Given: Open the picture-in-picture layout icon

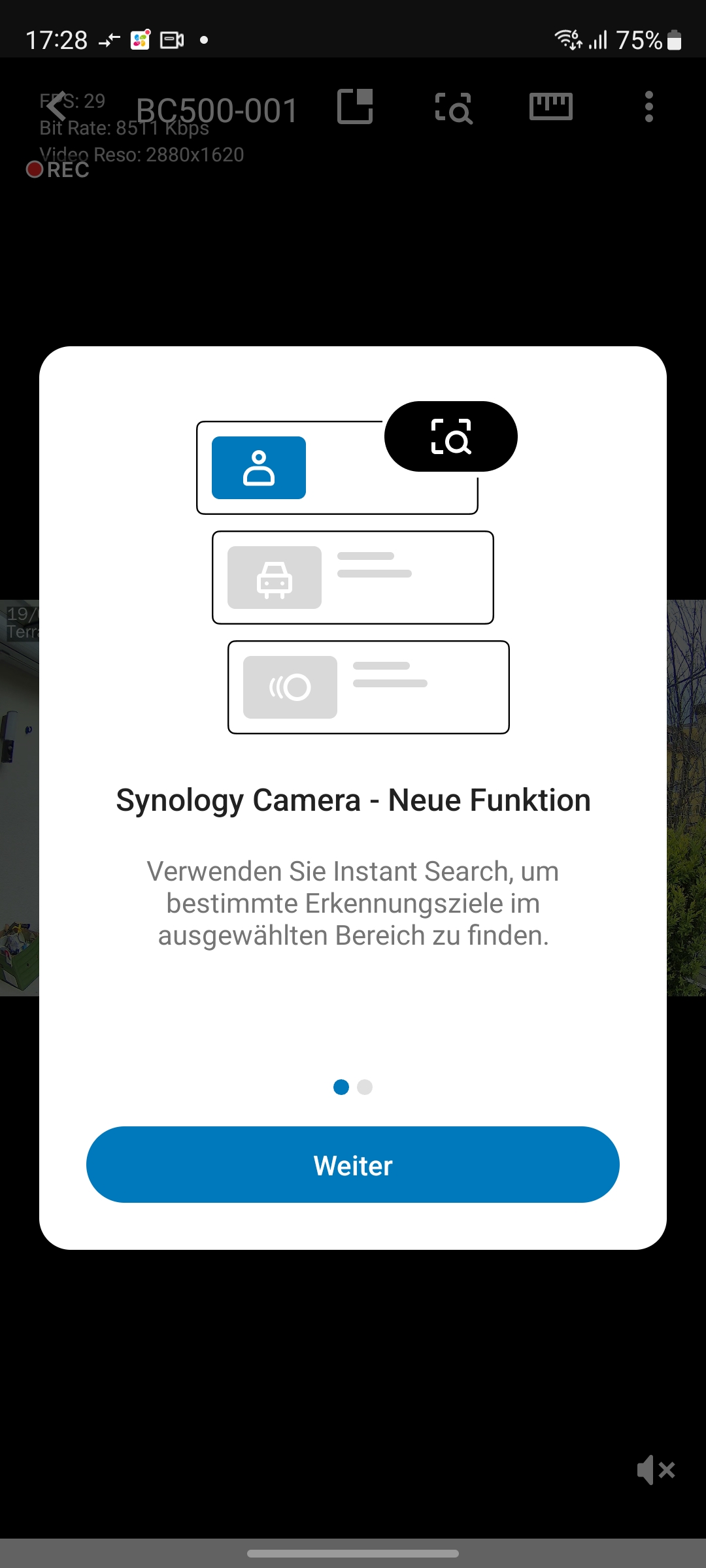Looking at the screenshot, I should pyautogui.click(x=355, y=106).
